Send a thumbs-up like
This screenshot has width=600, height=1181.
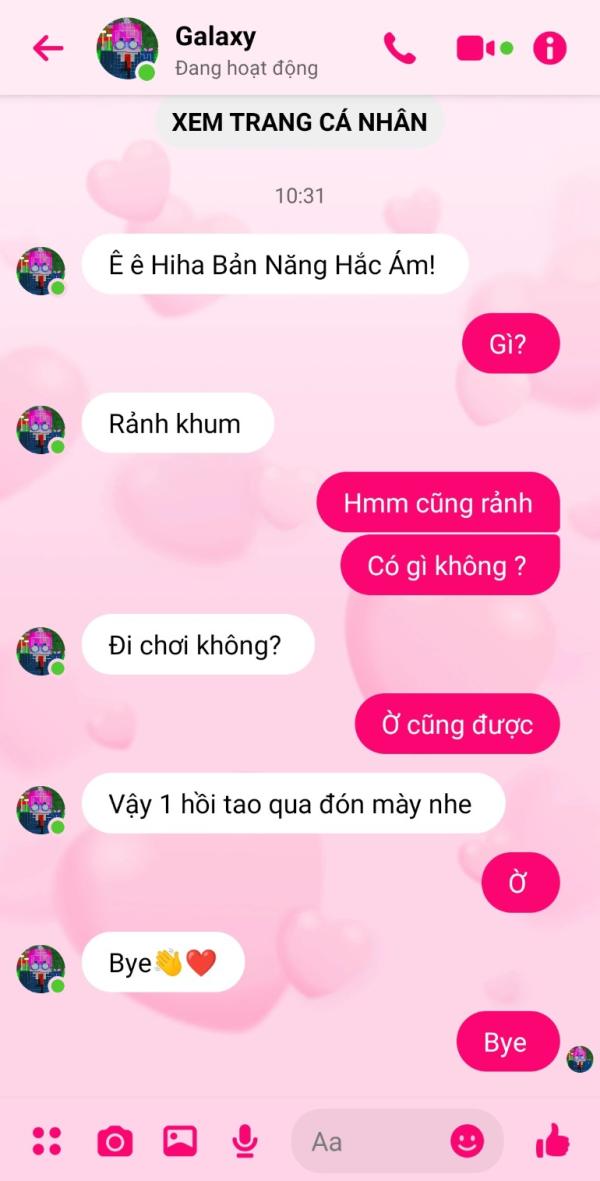pyautogui.click(x=551, y=1140)
